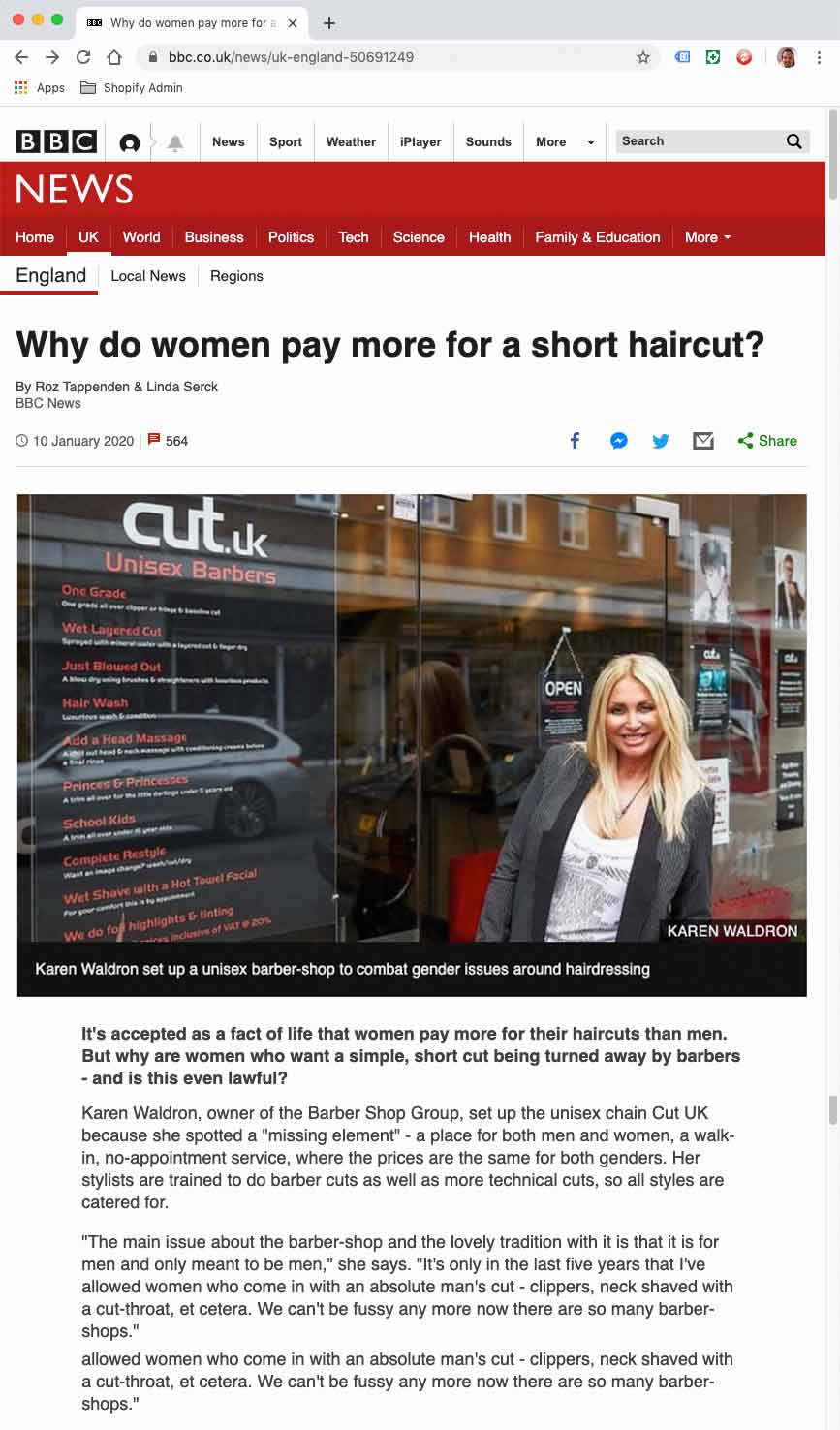Go to the Weather page
This screenshot has height=1430, width=840.
click(x=351, y=141)
